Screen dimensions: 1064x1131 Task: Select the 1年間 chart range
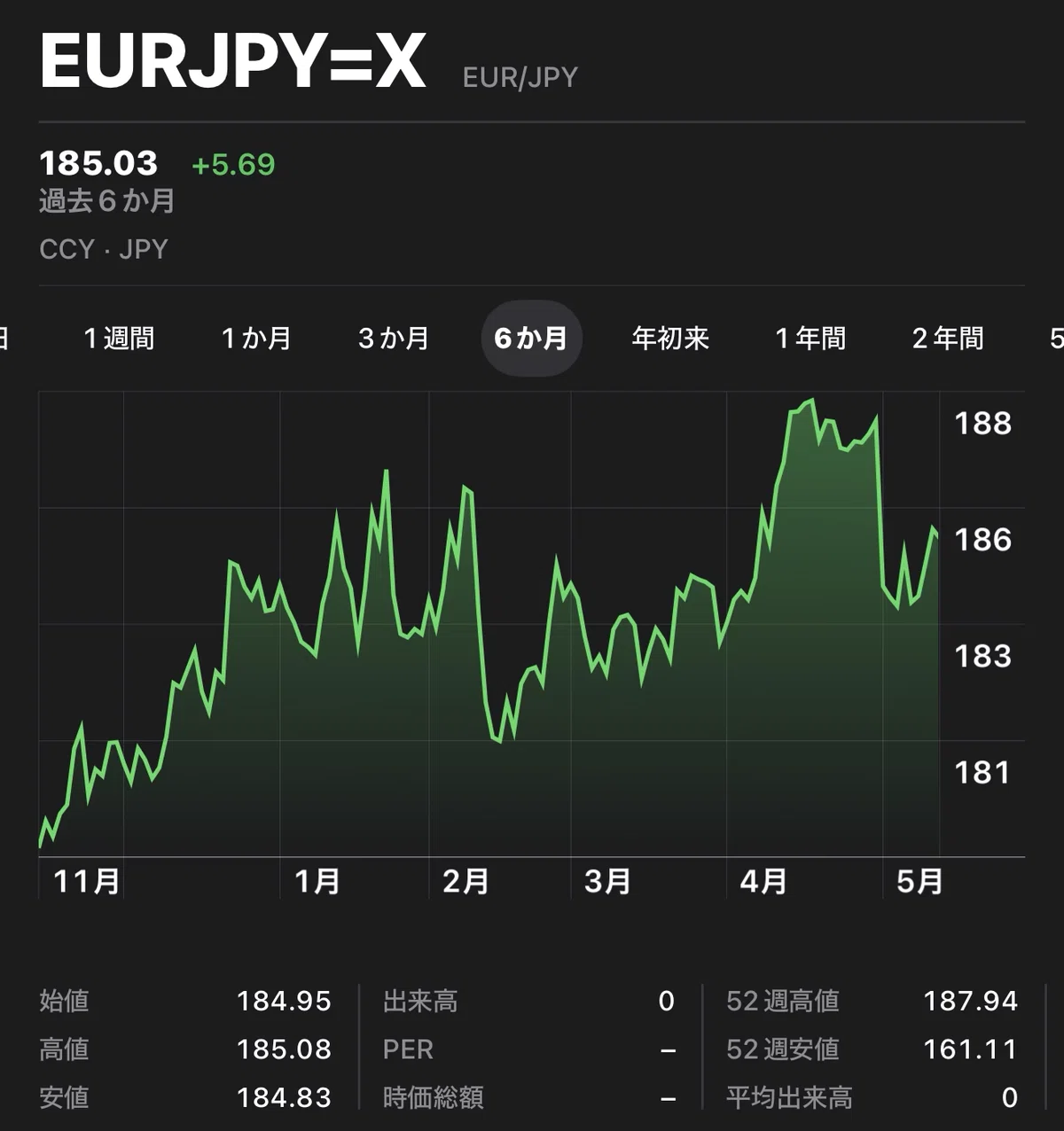(810, 339)
